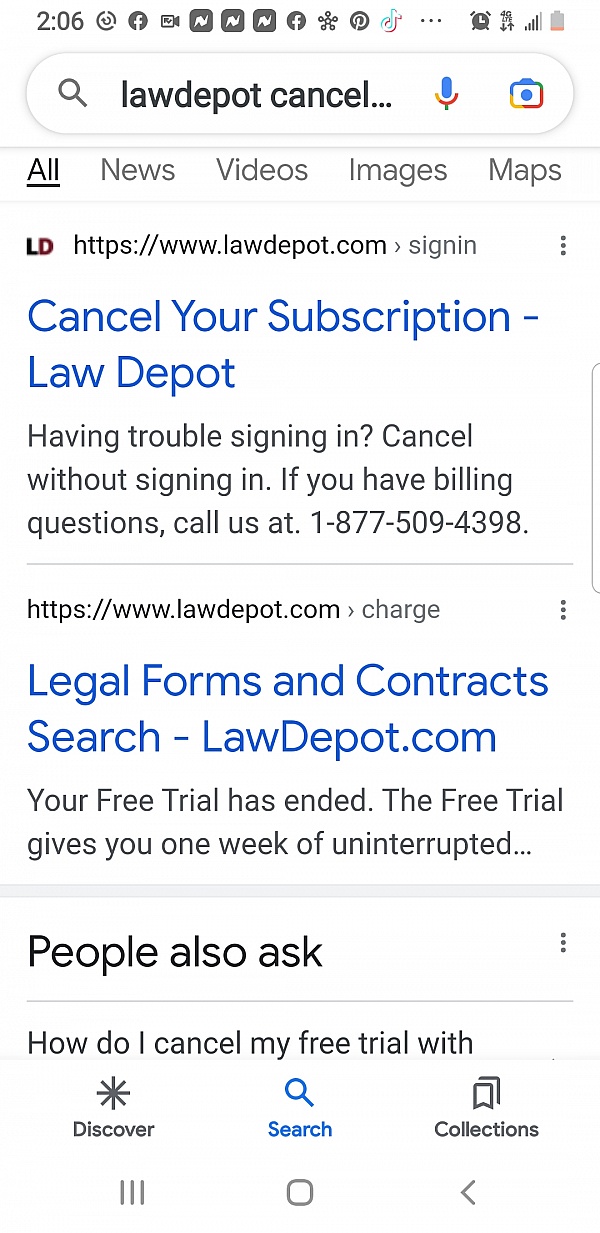This screenshot has width=600, height=1233.
Task: Open recent apps from navigation bar
Action: tap(132, 1191)
